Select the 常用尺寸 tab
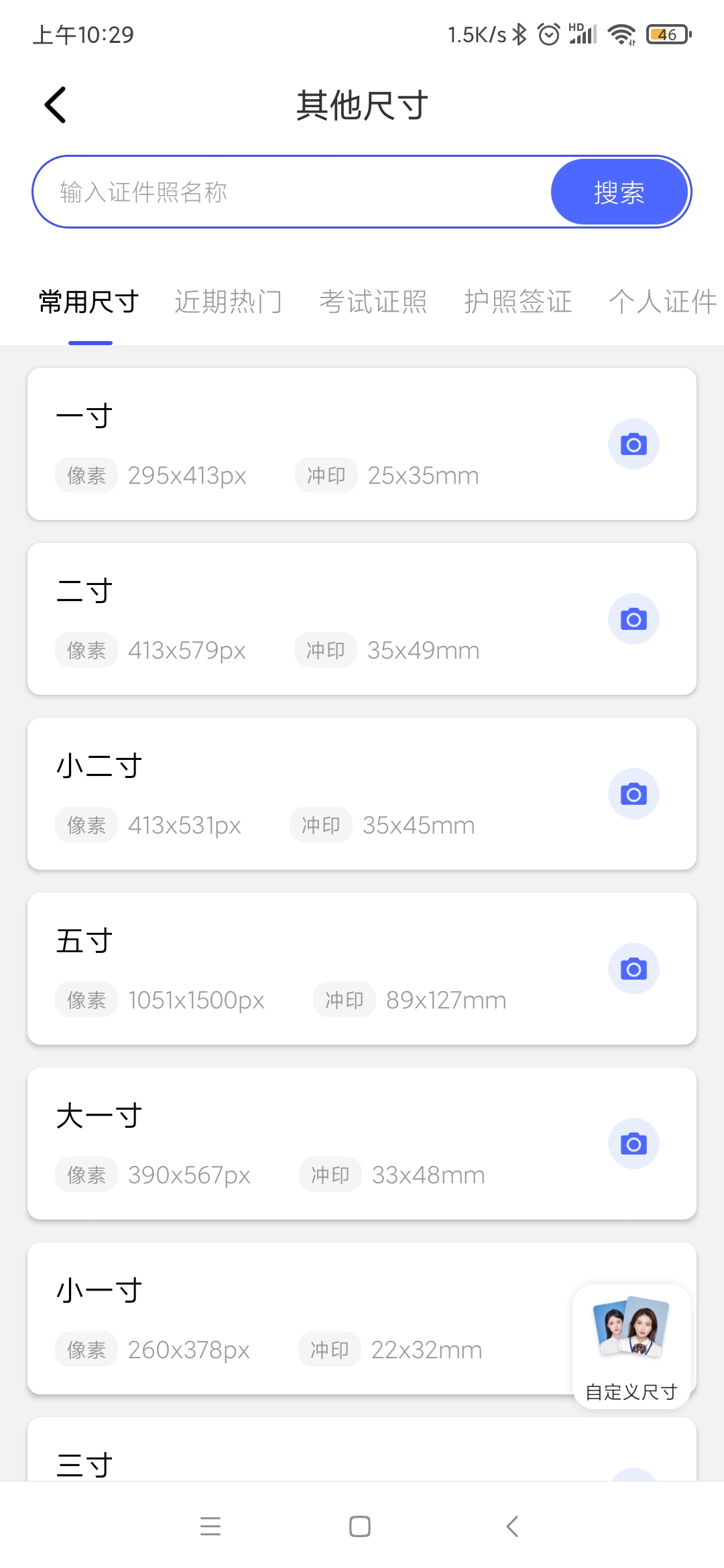 [x=89, y=302]
